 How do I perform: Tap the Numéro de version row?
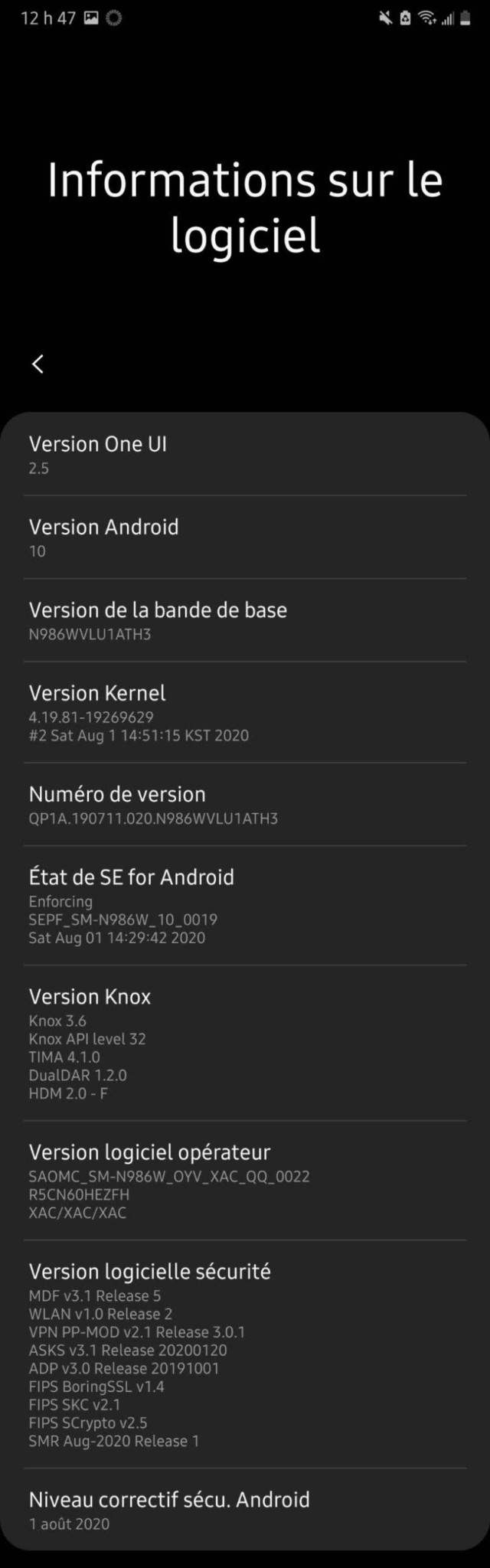pos(245,805)
